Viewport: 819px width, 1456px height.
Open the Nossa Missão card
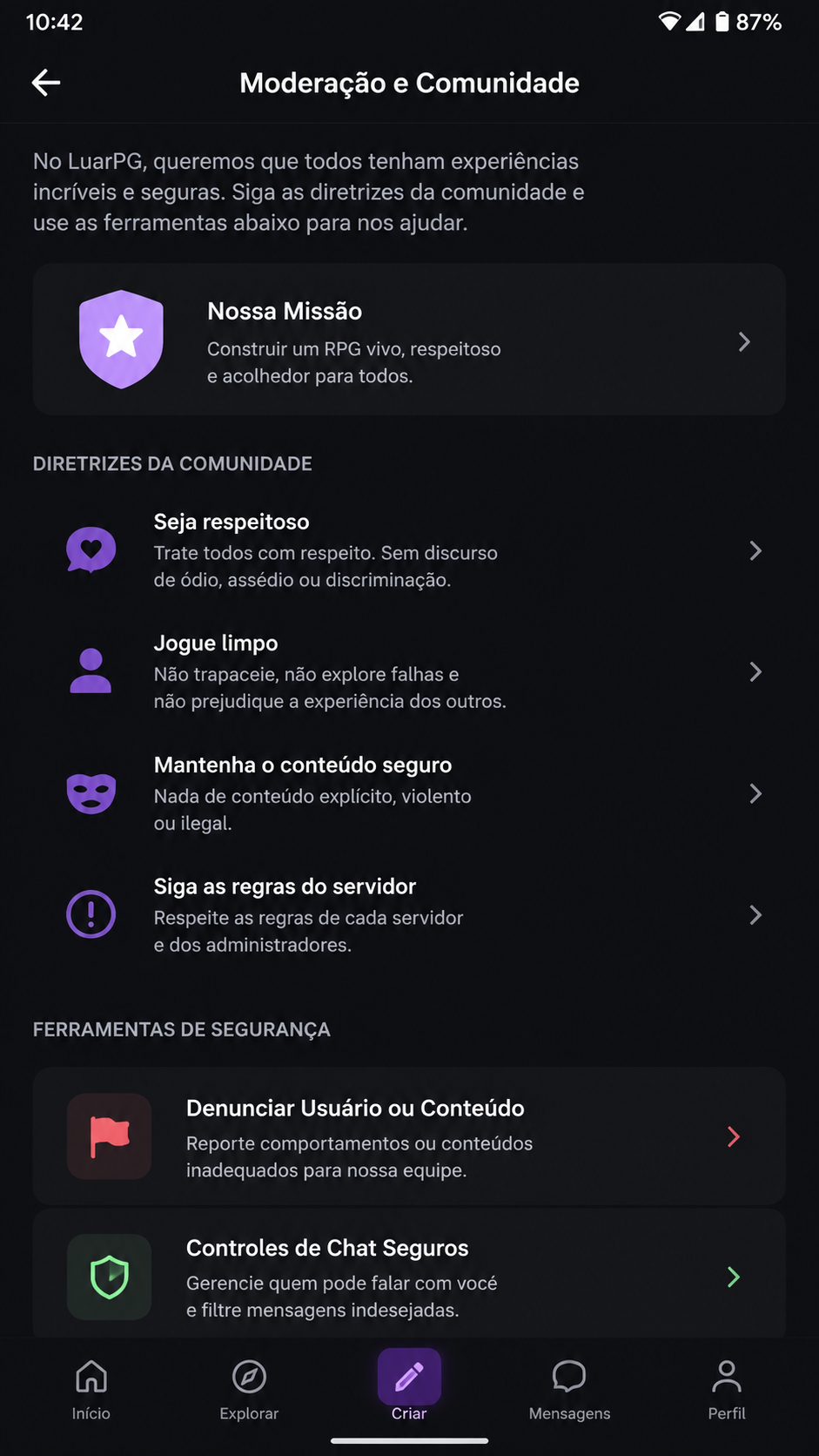[409, 340]
